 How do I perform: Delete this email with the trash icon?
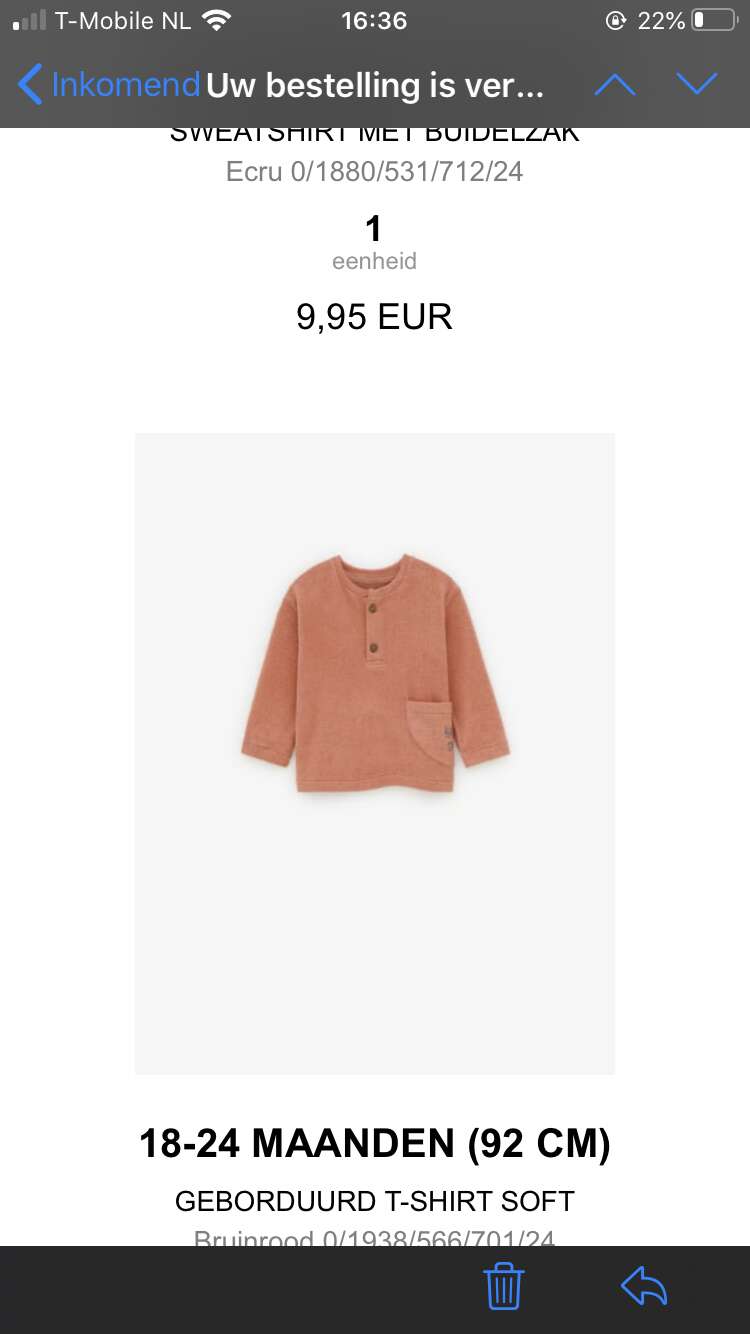pos(504,1286)
